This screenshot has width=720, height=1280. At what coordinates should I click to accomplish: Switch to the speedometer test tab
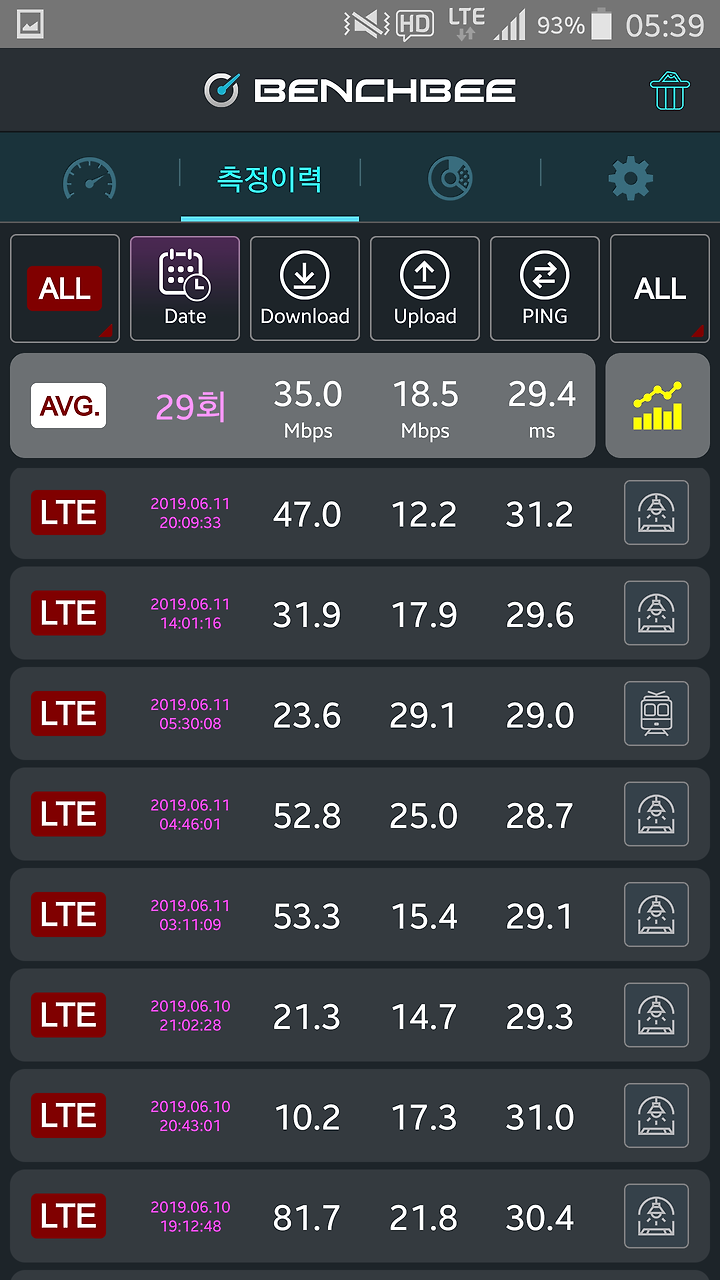tap(90, 179)
